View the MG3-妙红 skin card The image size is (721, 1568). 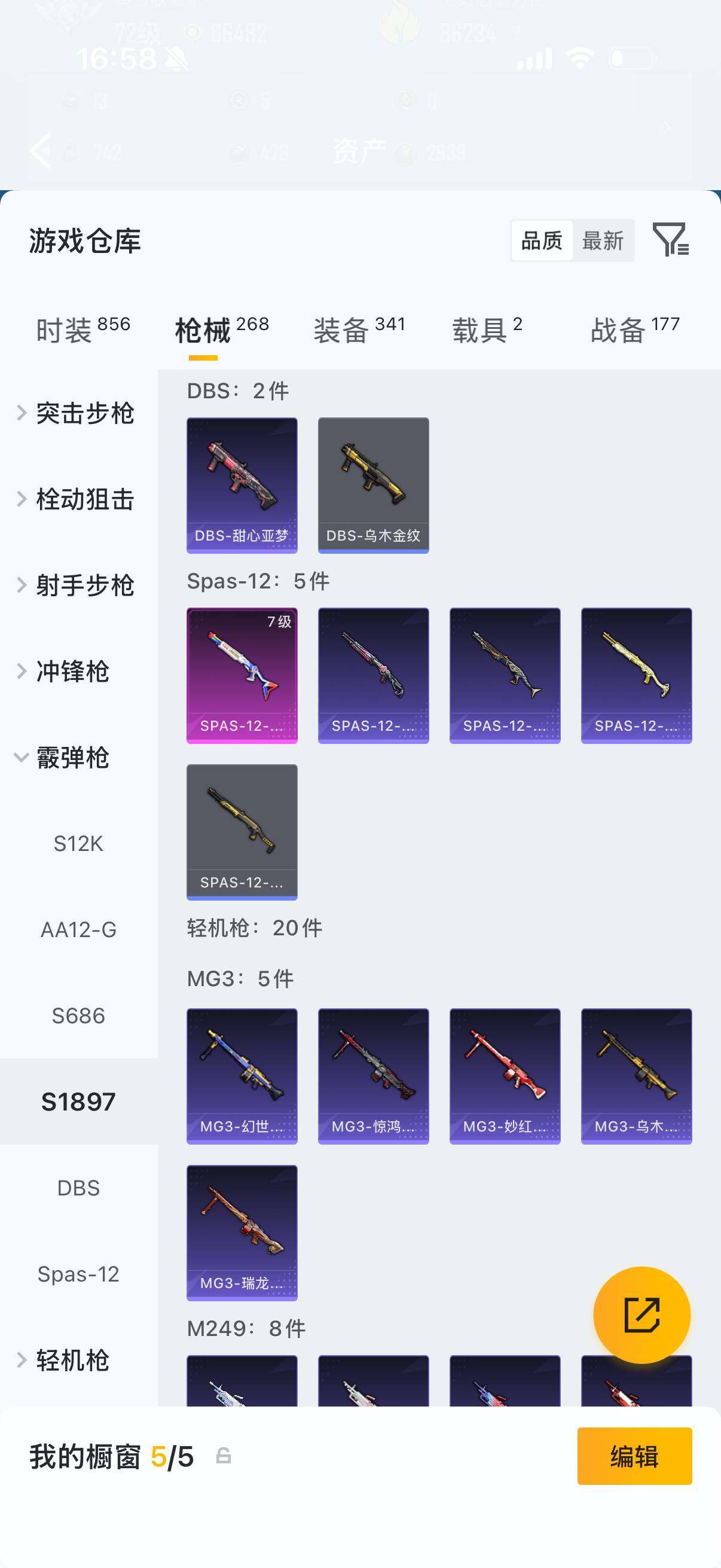[x=505, y=1076]
